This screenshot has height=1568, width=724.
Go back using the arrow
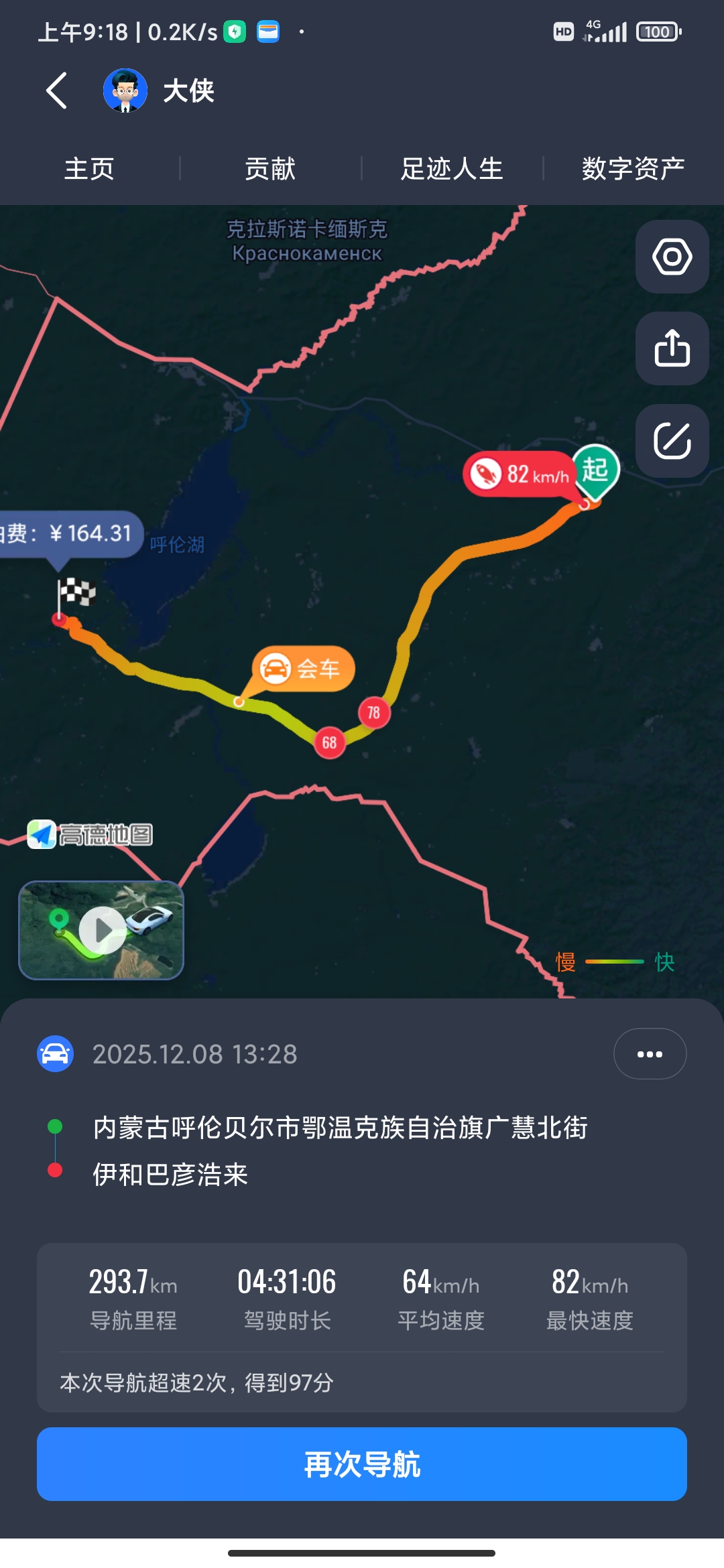tap(57, 90)
